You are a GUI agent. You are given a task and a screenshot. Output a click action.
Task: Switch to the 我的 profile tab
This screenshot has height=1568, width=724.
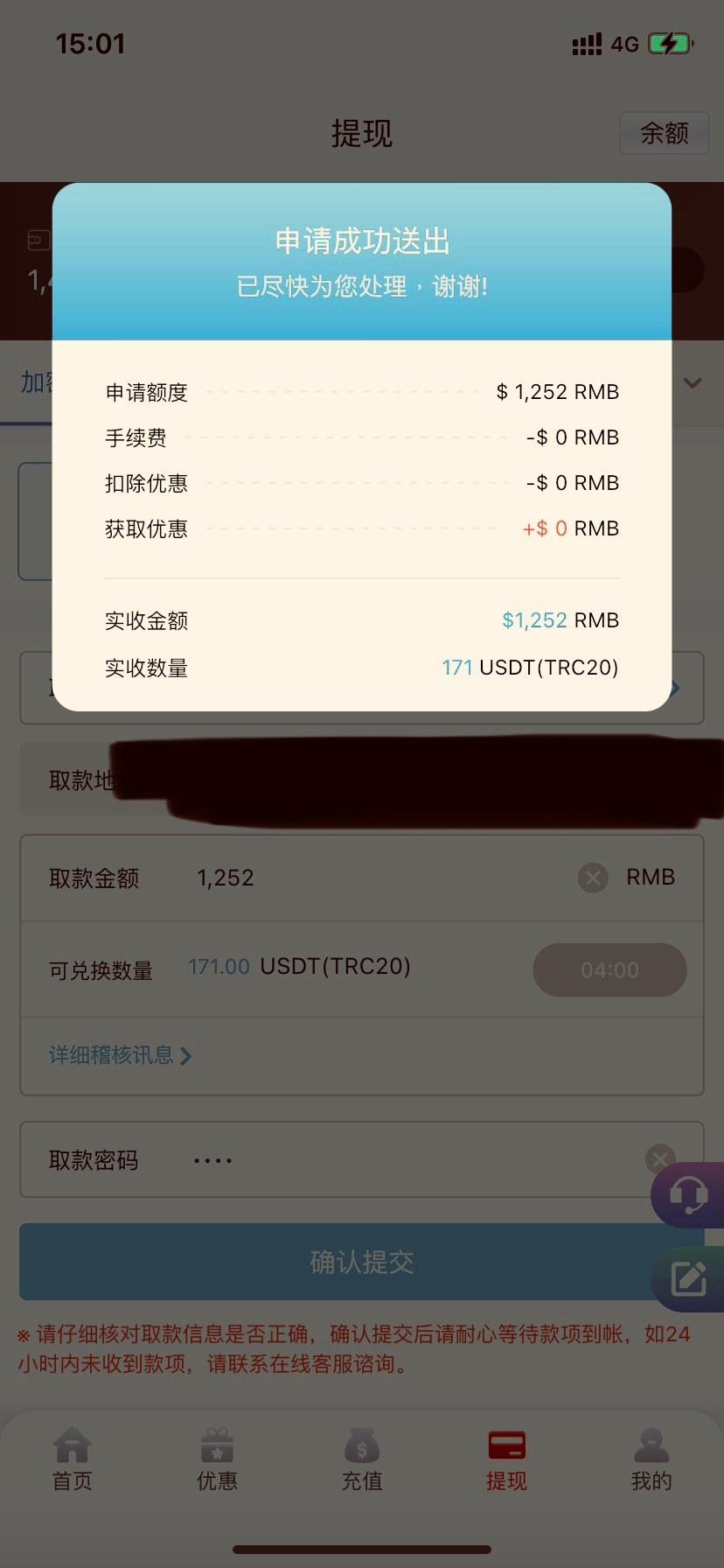[651, 1459]
